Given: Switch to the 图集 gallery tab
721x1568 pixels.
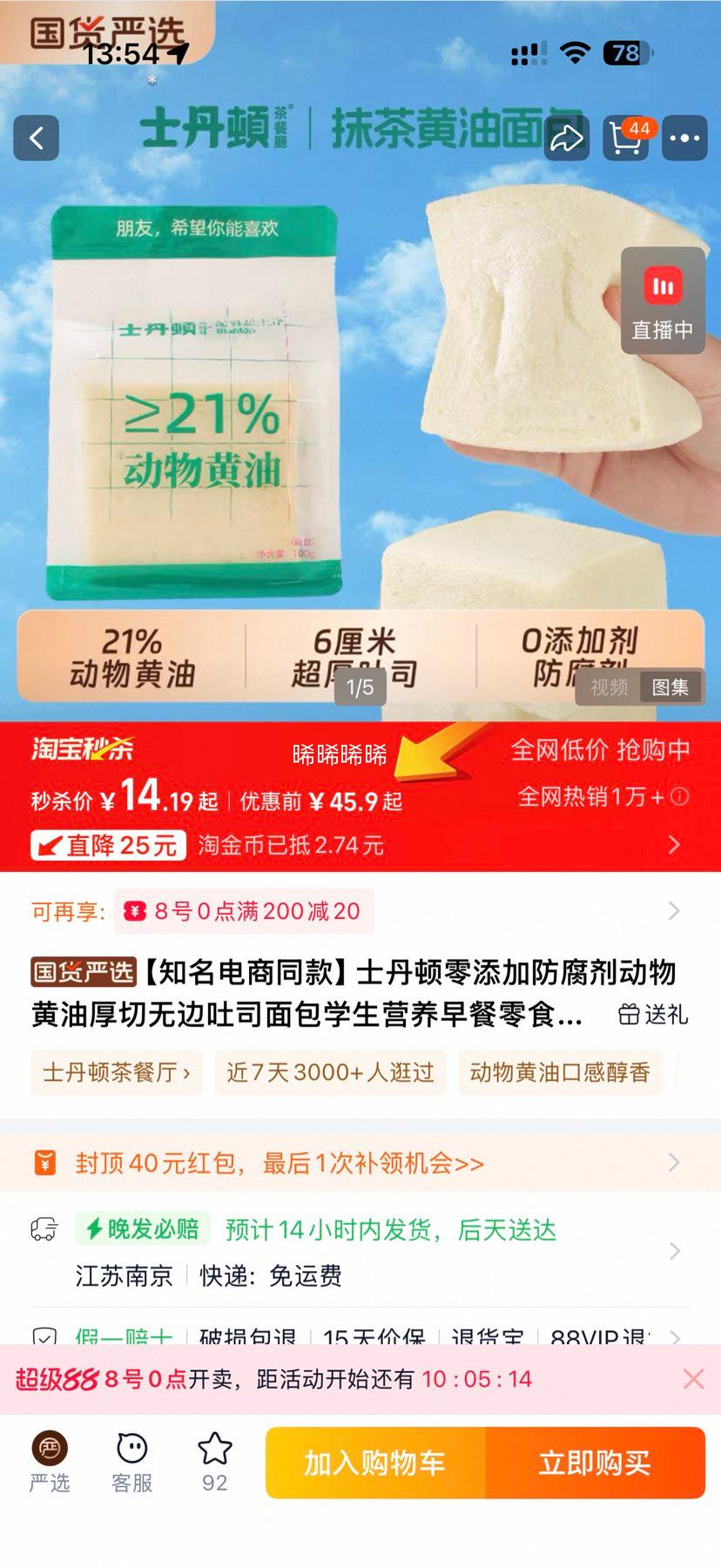Looking at the screenshot, I should [670, 687].
